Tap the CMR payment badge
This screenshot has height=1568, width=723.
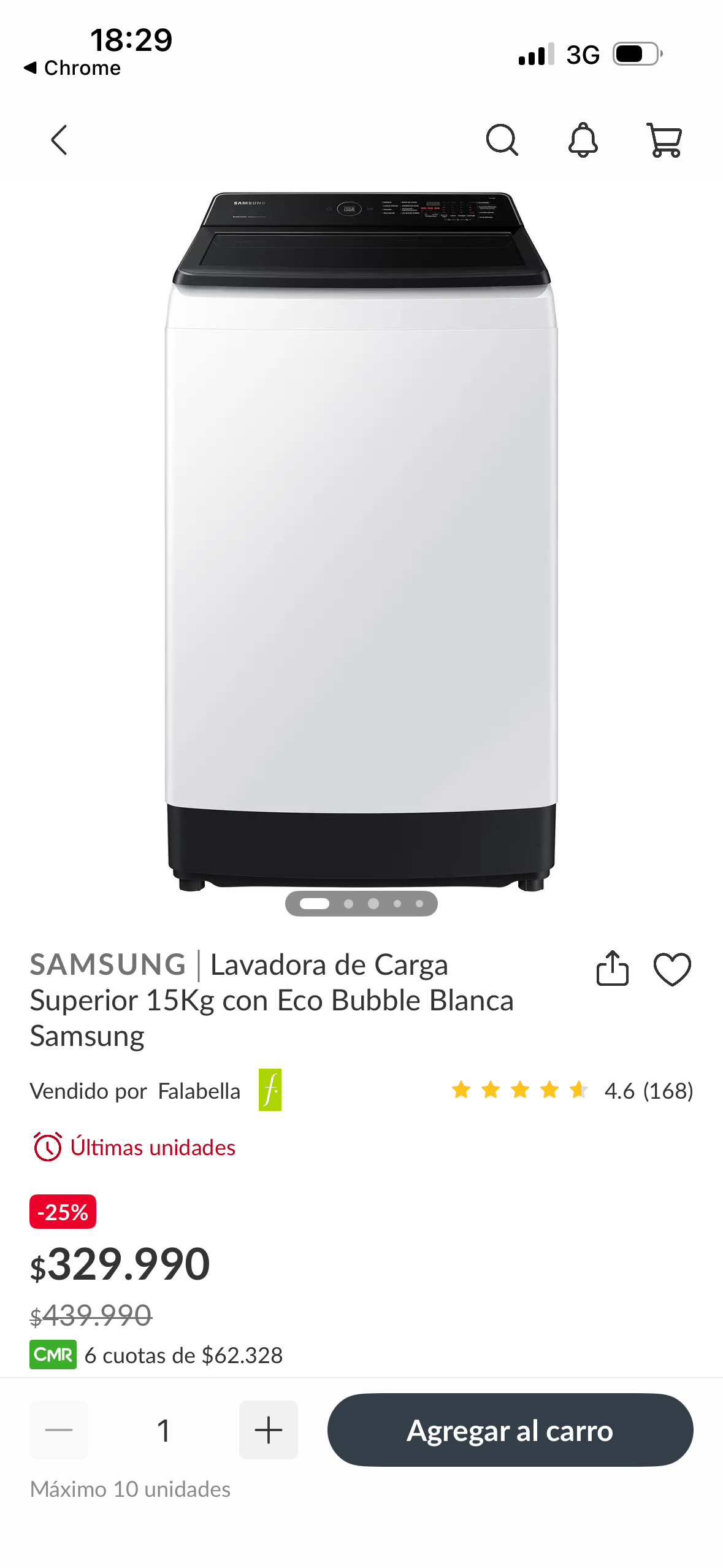[x=52, y=1355]
